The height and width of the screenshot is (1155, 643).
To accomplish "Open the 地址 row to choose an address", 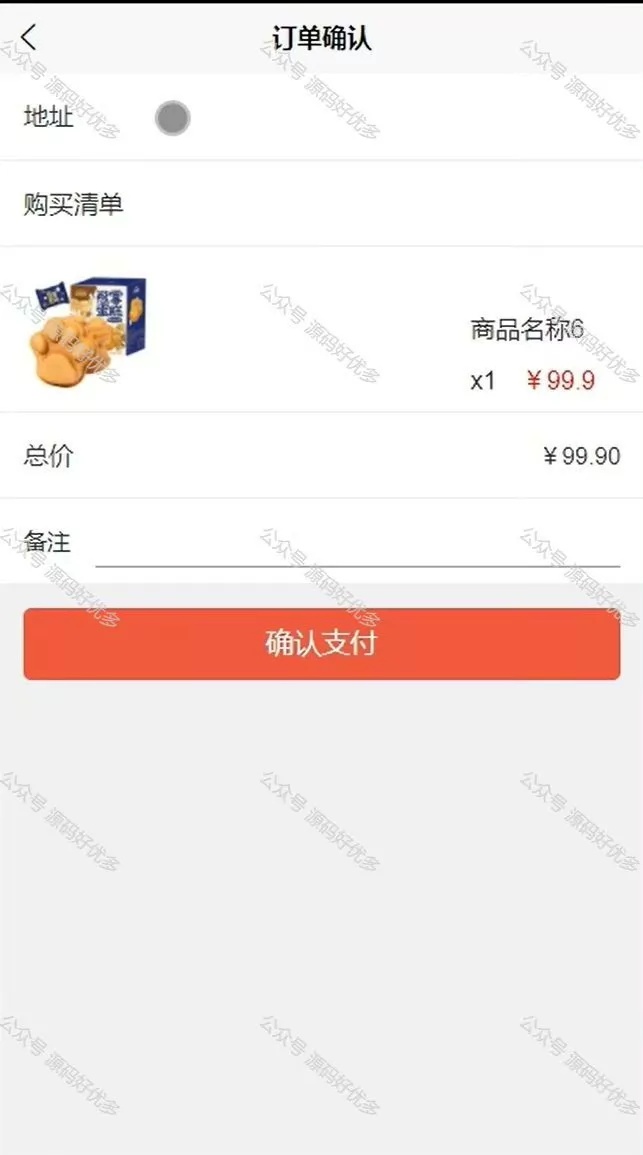I will point(321,117).
